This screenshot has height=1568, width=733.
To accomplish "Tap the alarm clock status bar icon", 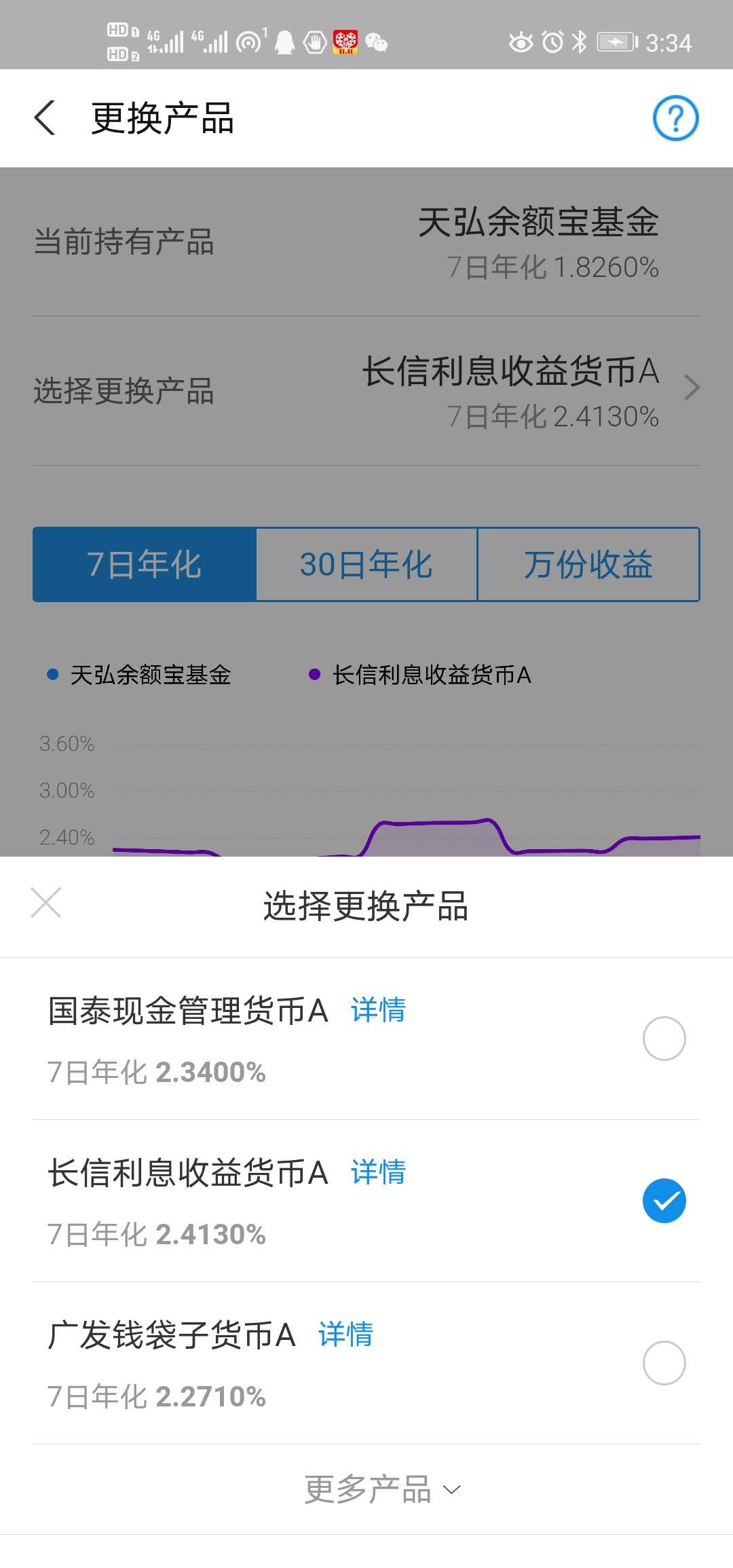I will click(553, 41).
